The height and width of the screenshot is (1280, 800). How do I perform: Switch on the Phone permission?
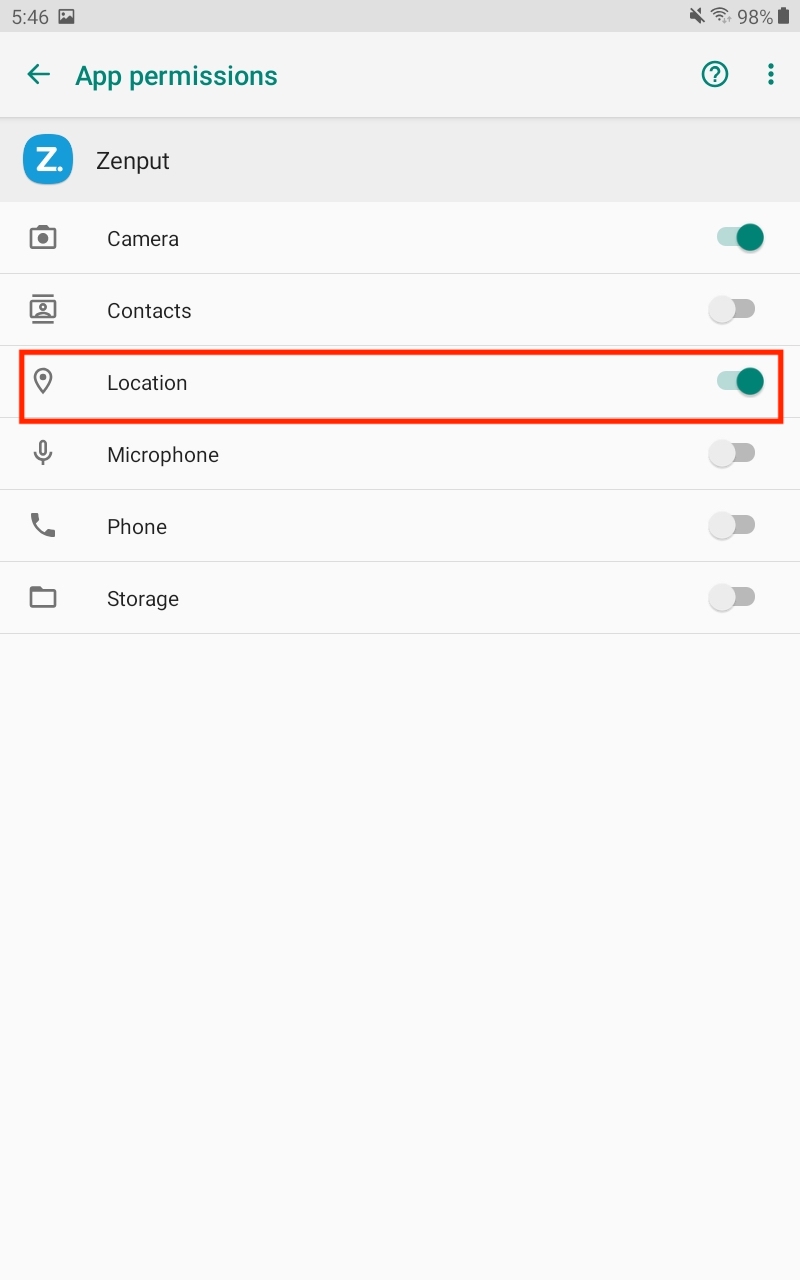[731, 526]
